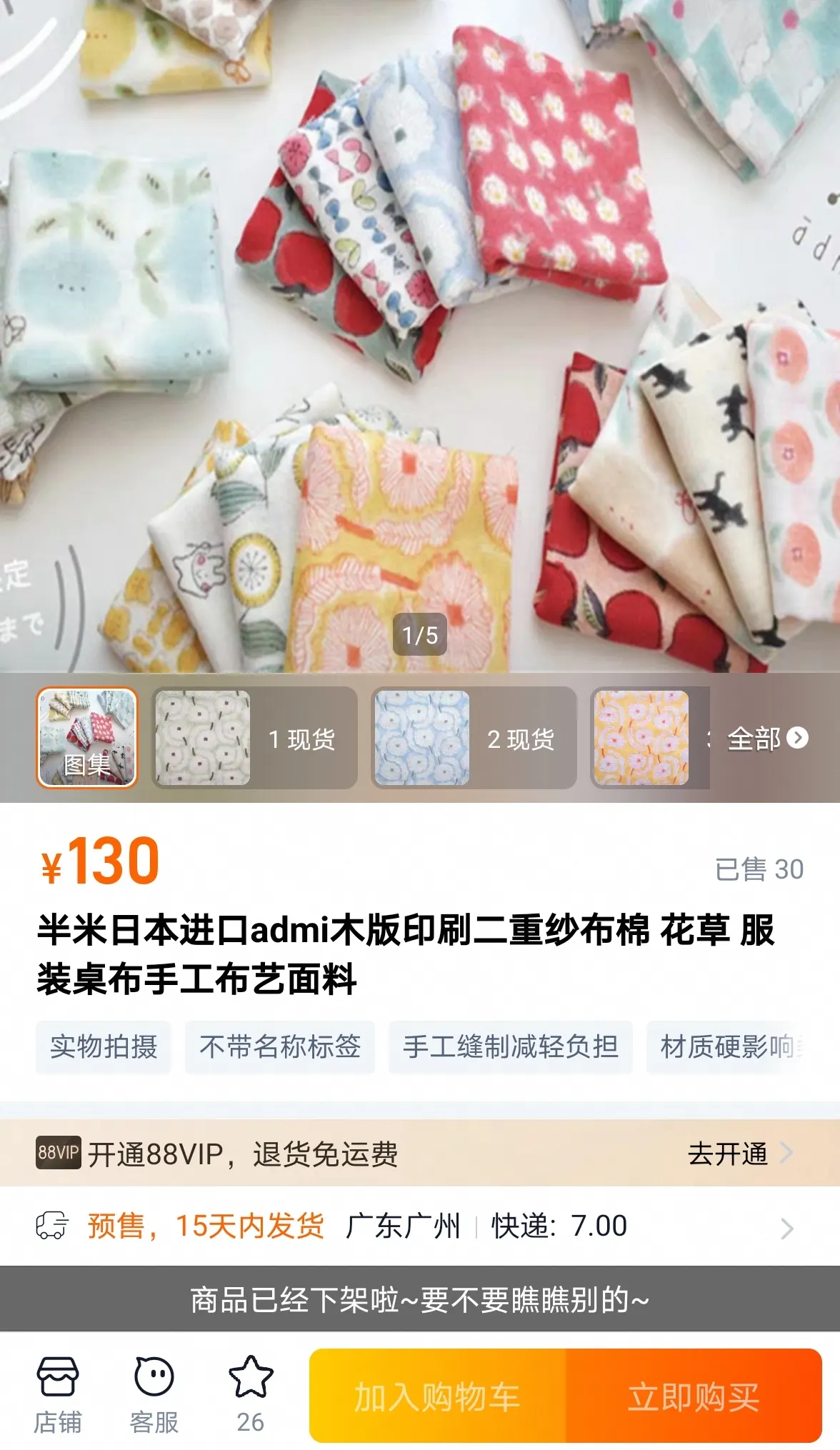Tap the 不带名称标签 tag chip

pyautogui.click(x=280, y=1046)
